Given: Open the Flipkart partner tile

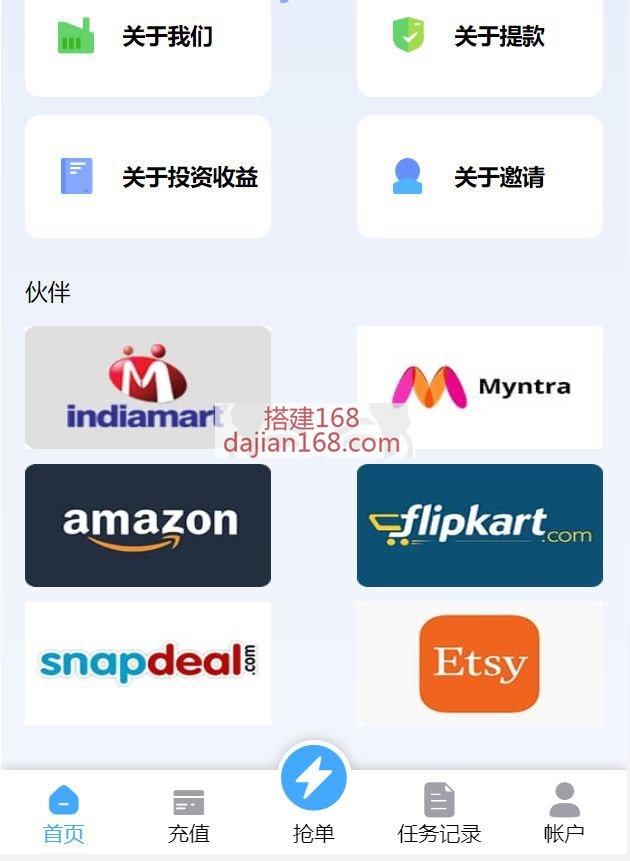Looking at the screenshot, I should (479, 525).
